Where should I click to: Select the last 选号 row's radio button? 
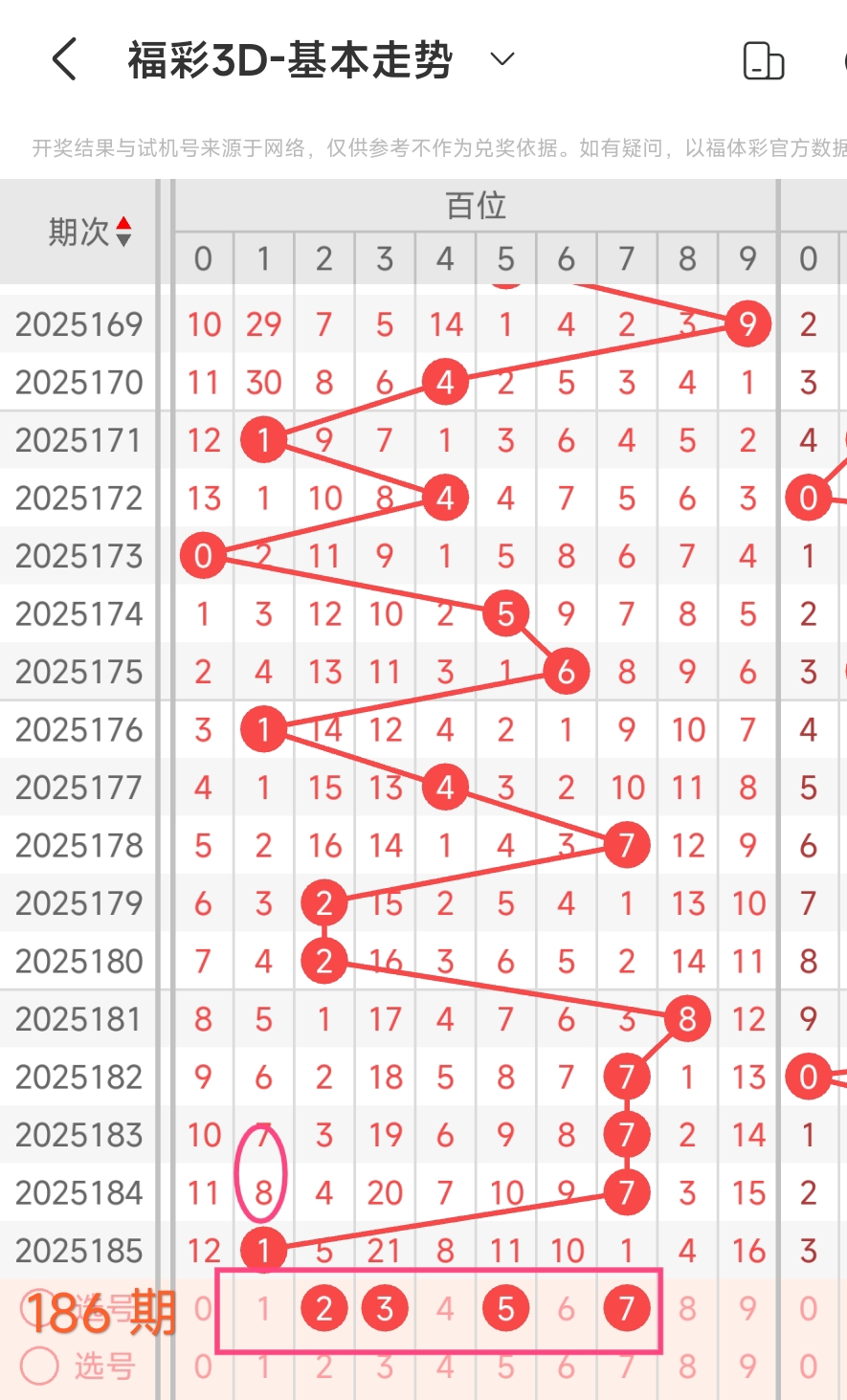coord(39,1367)
